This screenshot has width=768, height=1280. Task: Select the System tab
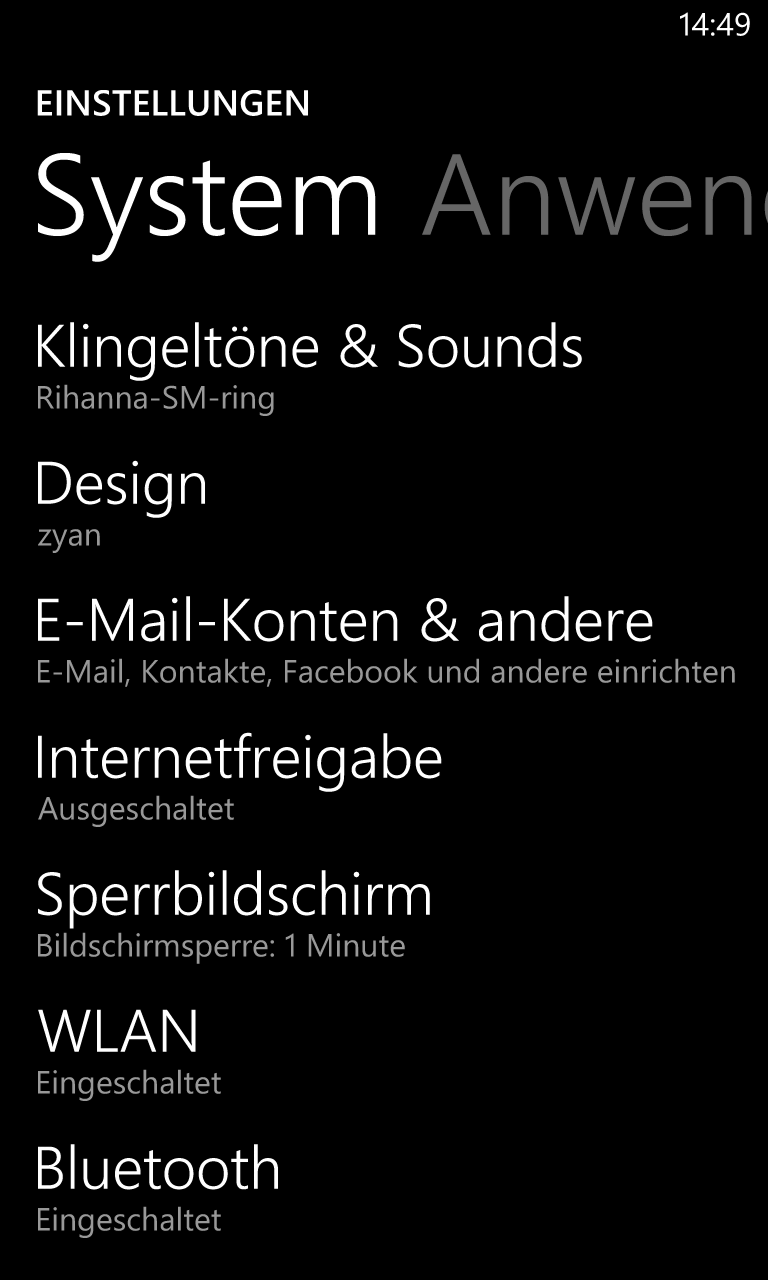point(208,198)
